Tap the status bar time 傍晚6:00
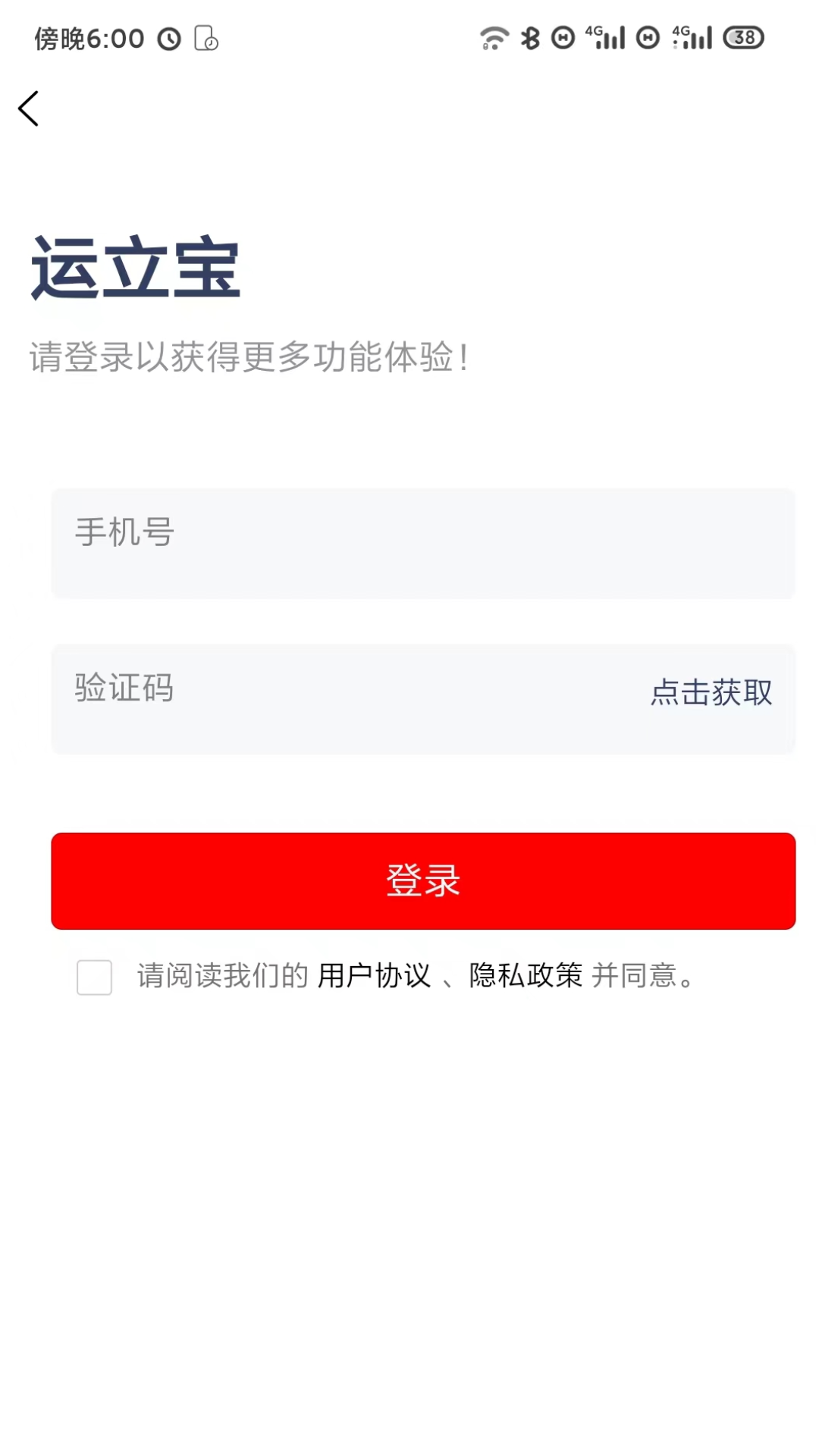The image size is (819, 1456). click(89, 39)
